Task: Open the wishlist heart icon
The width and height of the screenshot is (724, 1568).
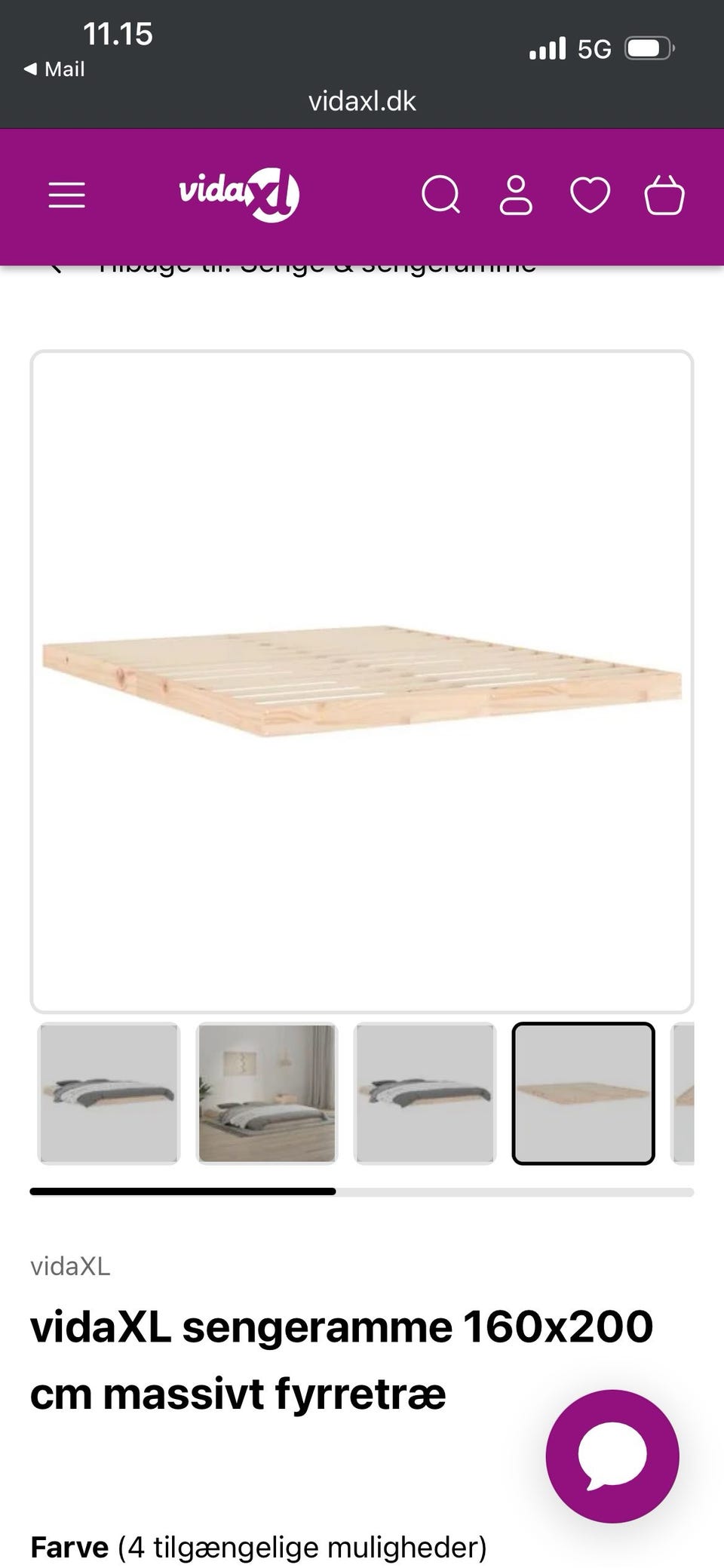Action: point(590,195)
